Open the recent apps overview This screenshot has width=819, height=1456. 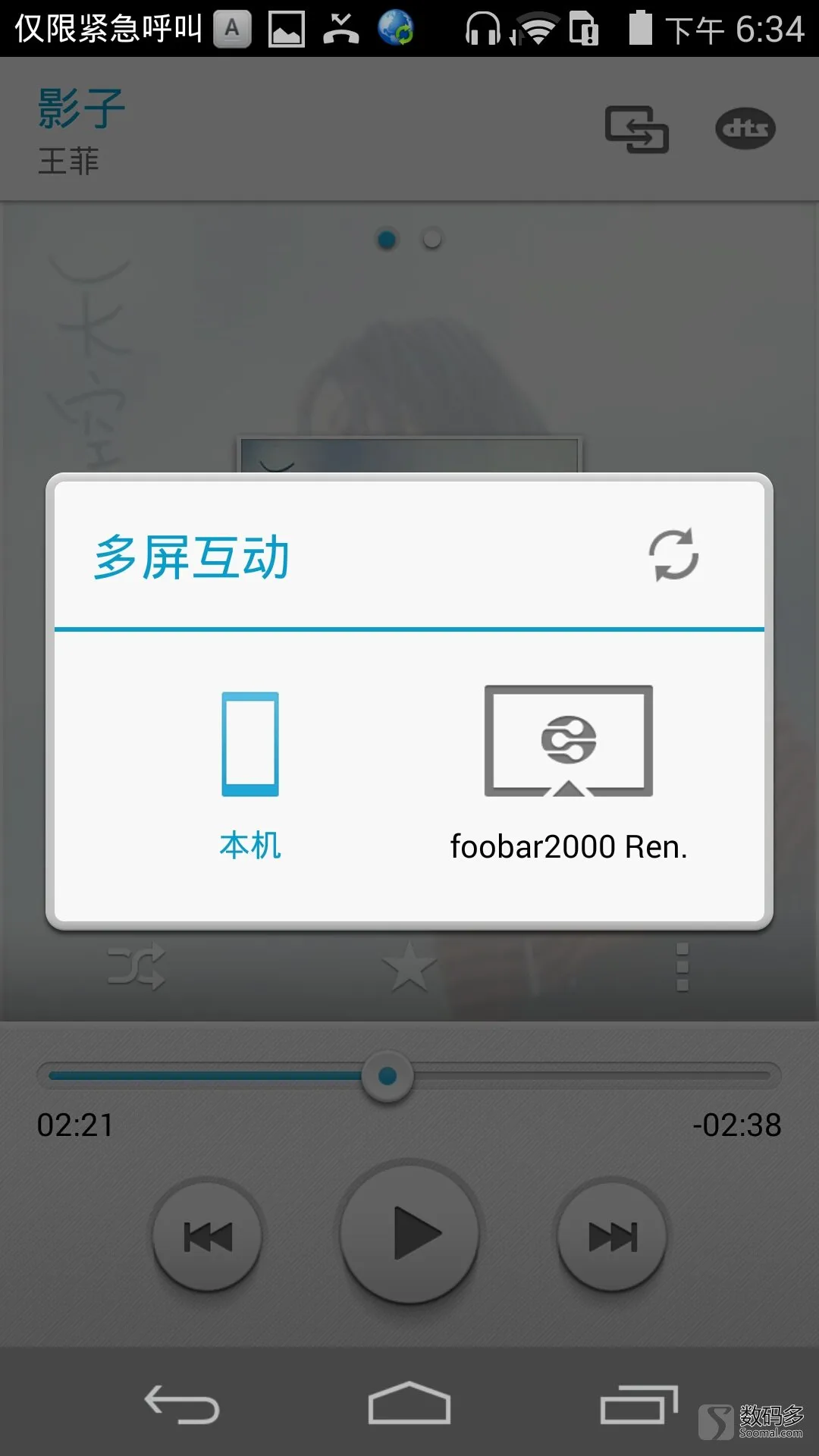pos(639,1404)
